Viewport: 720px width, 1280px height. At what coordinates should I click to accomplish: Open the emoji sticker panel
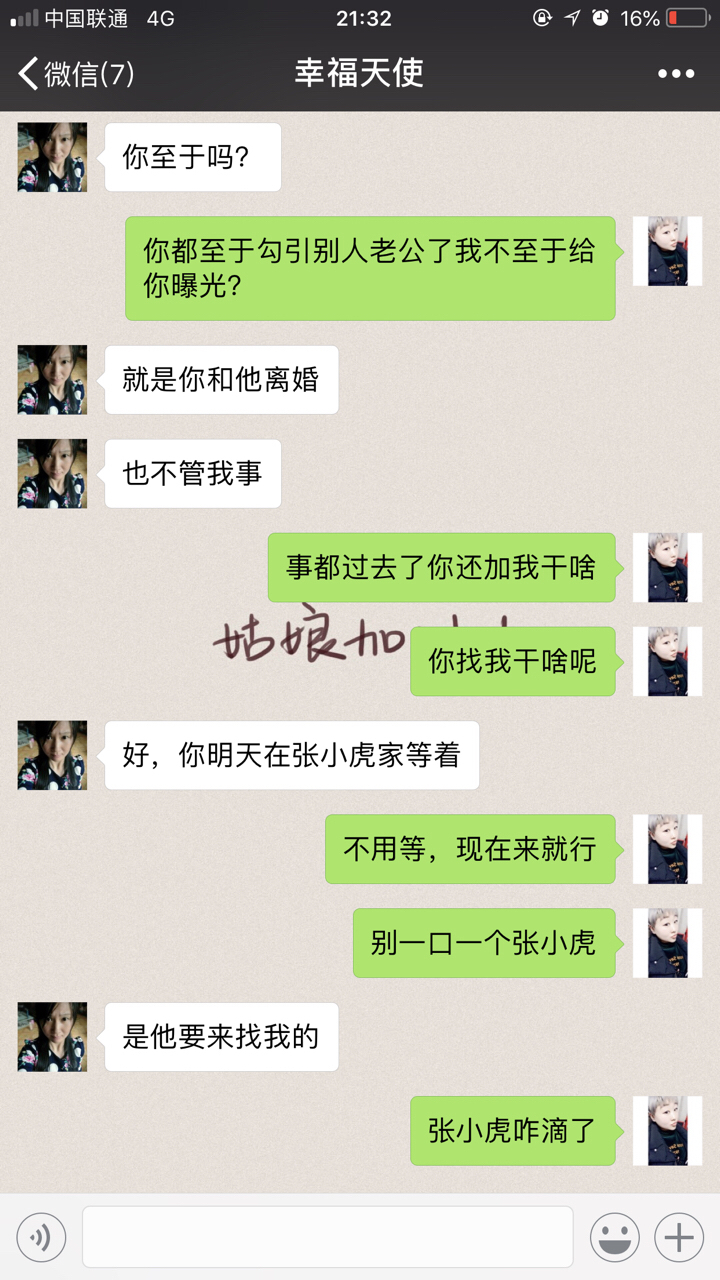(614, 1238)
